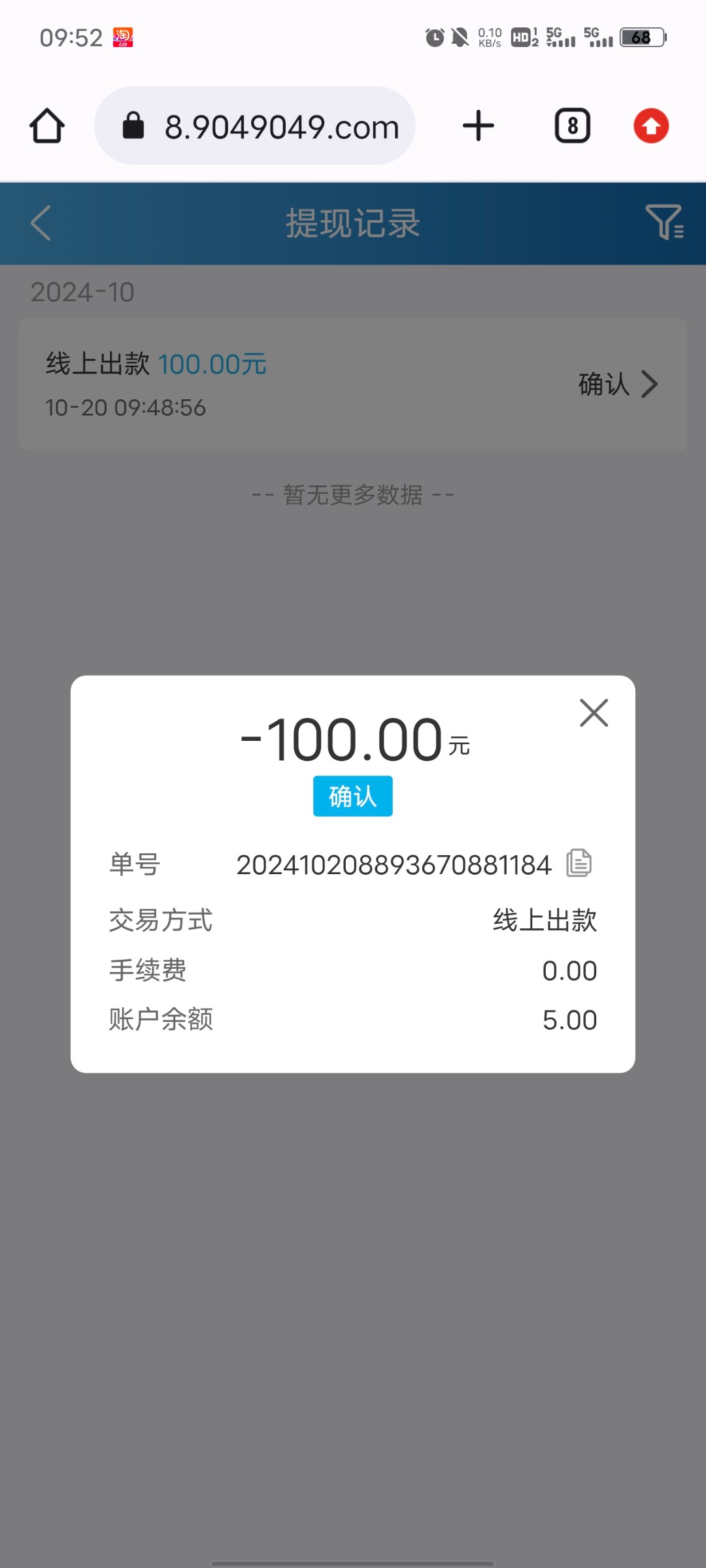Open the 线上出款 100.00元 record
This screenshot has width=706, height=1568.
[x=353, y=384]
